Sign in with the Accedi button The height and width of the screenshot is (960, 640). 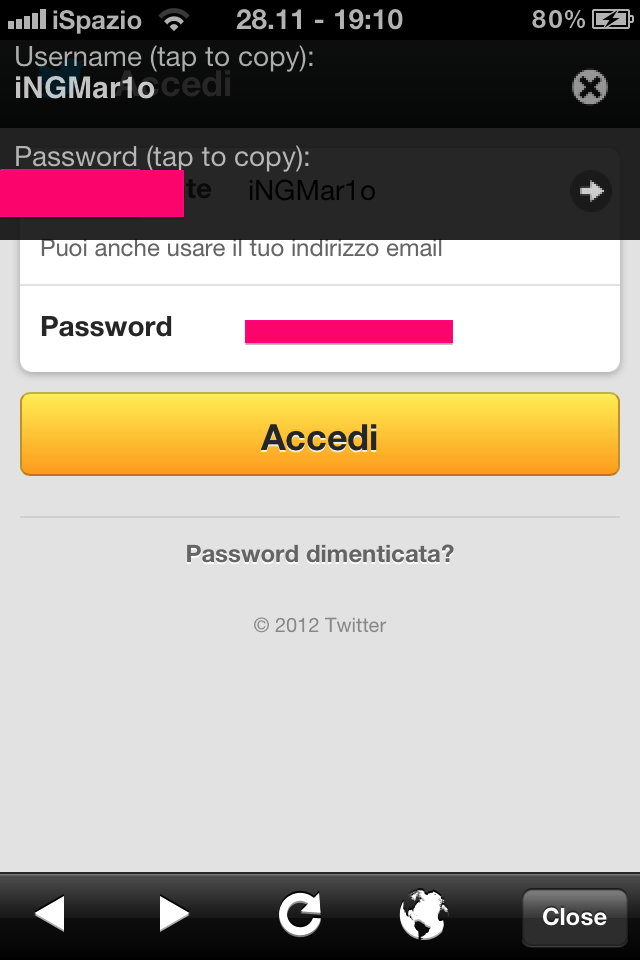coord(320,435)
